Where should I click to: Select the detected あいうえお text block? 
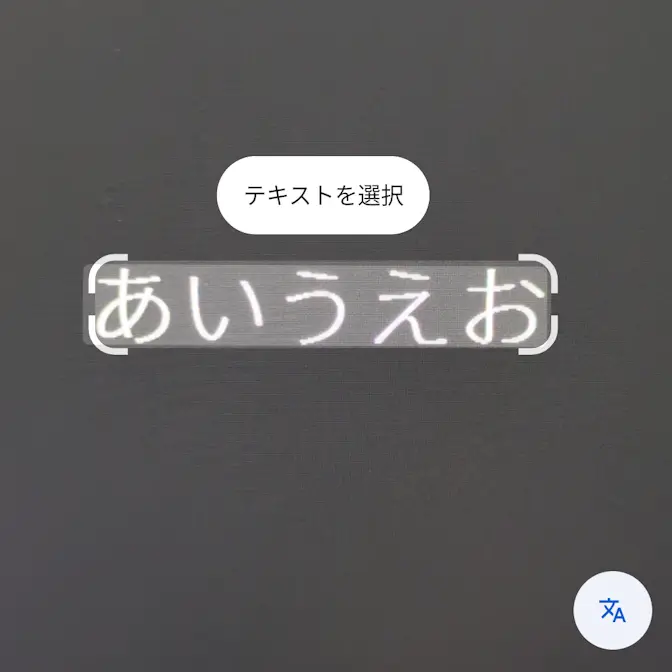(322, 305)
